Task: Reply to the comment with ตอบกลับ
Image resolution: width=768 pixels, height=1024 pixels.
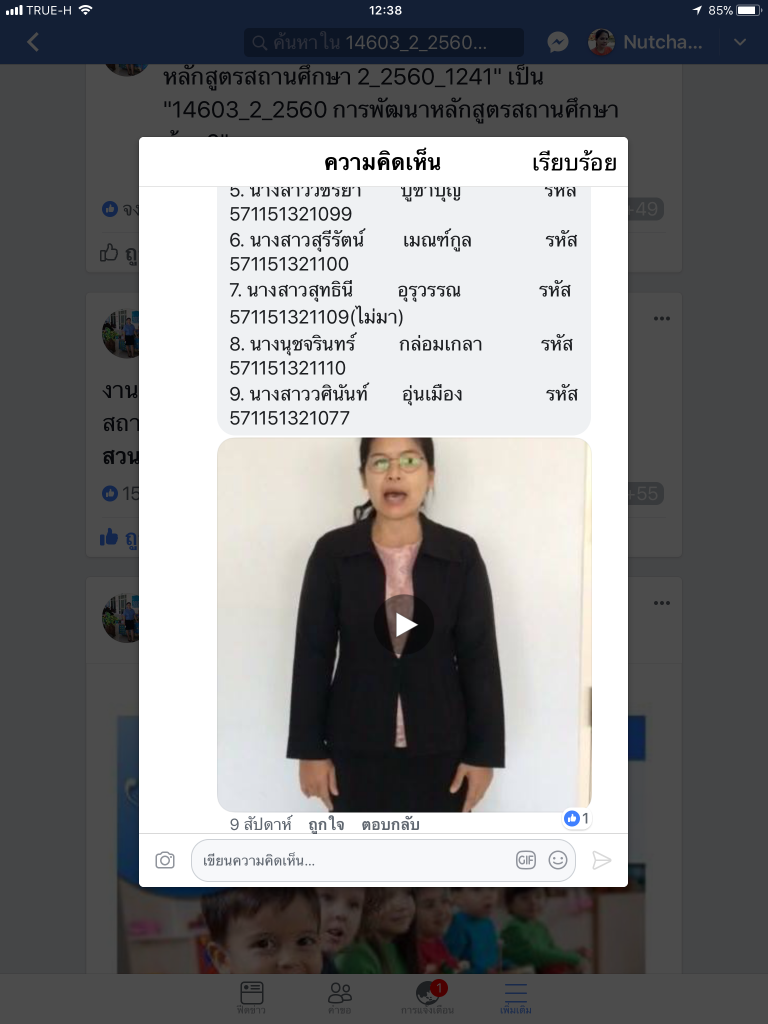Action: point(390,825)
